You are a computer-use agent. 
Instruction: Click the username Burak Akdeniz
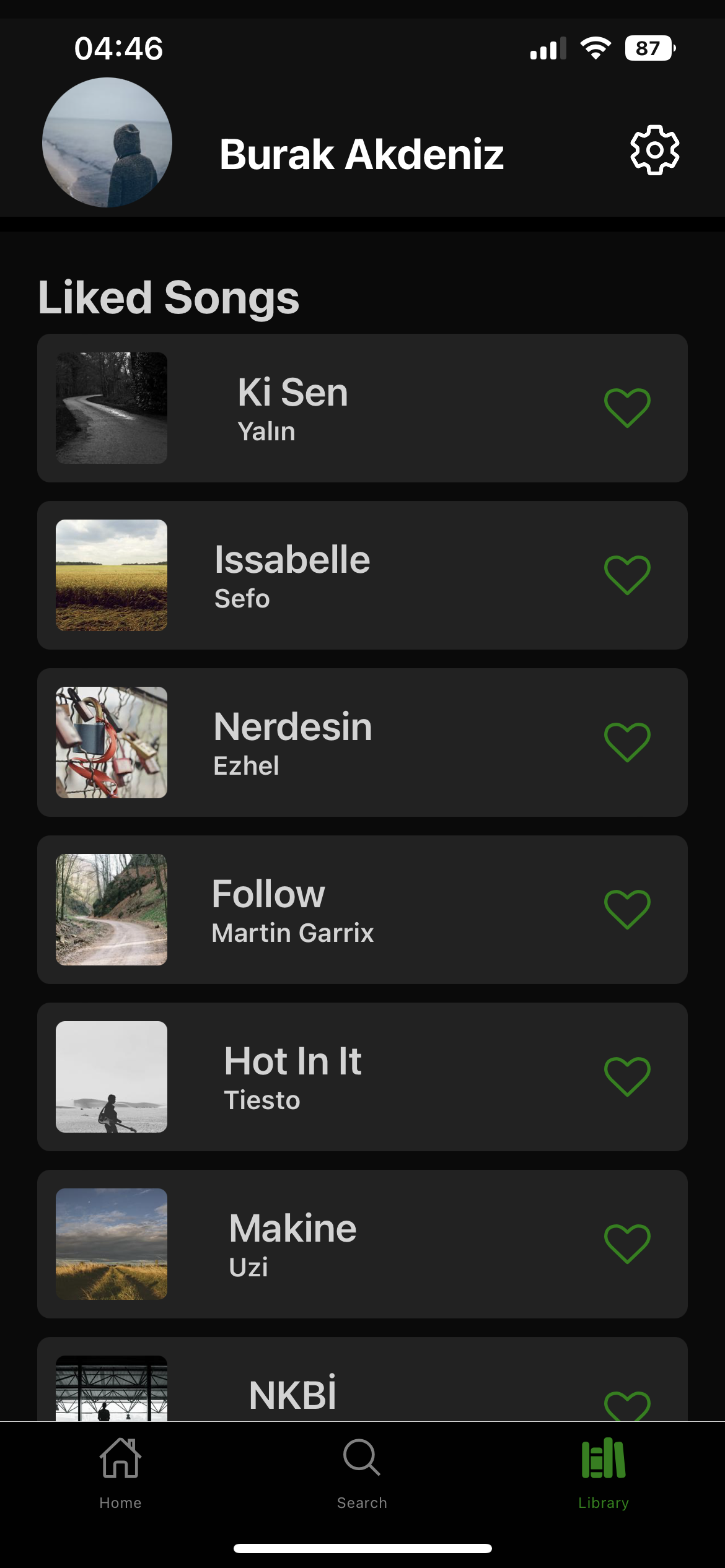coord(361,155)
